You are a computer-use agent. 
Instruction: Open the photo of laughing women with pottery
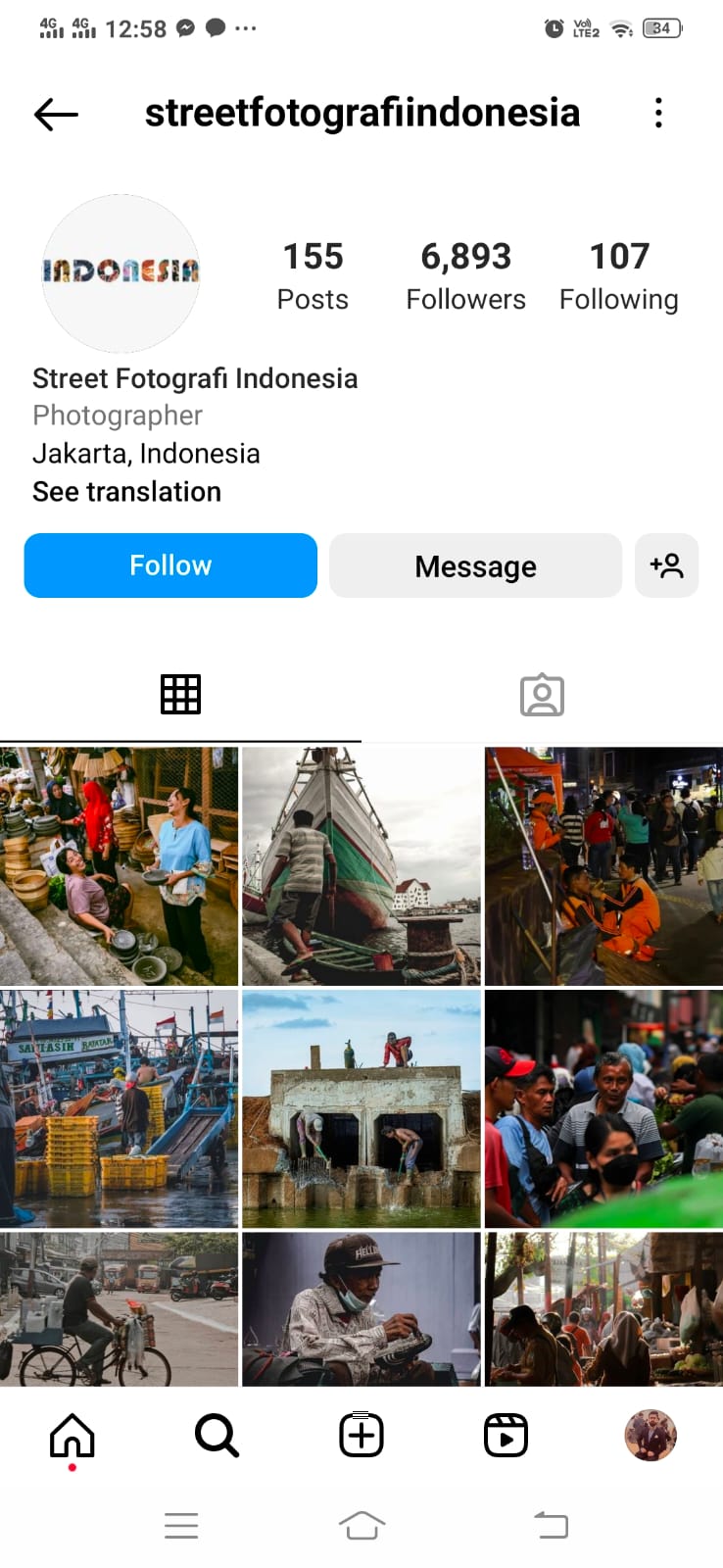(x=119, y=866)
